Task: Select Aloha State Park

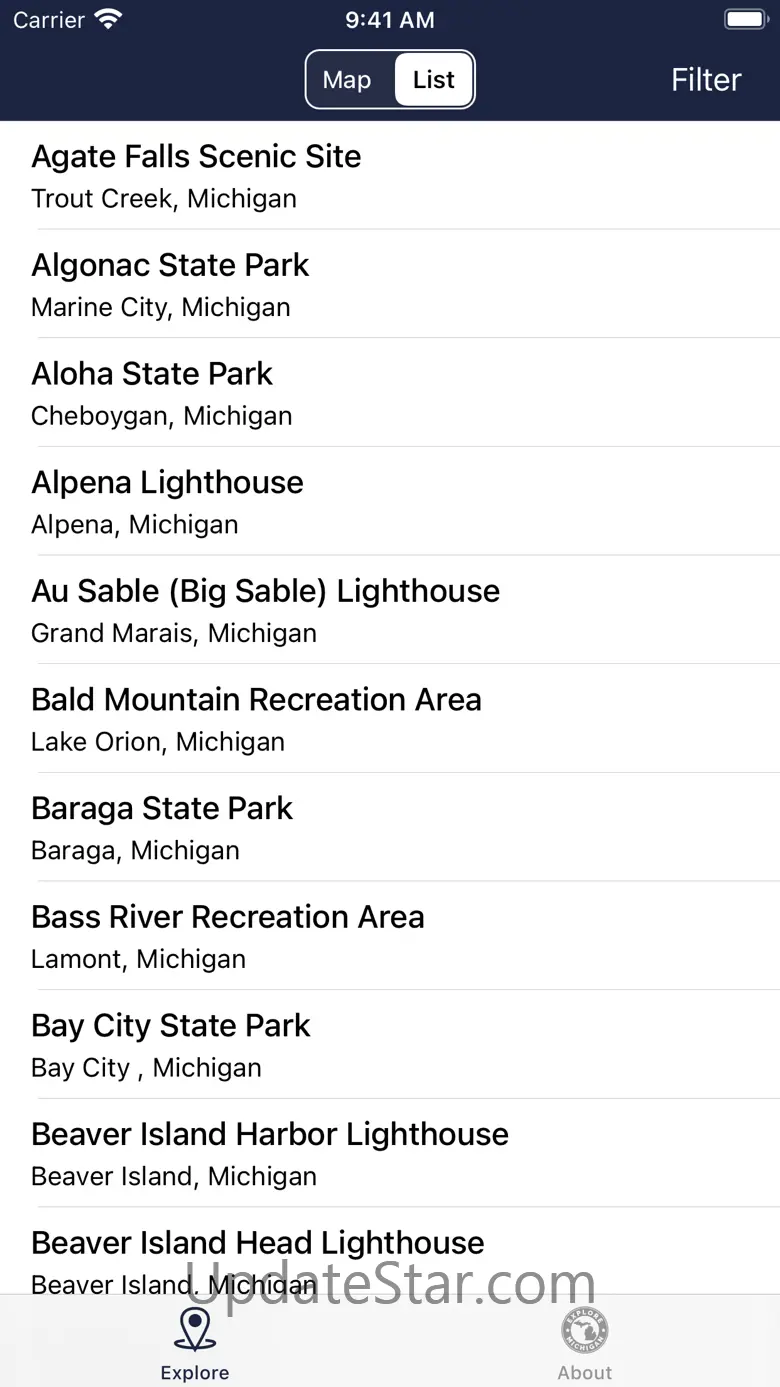Action: tap(390, 393)
